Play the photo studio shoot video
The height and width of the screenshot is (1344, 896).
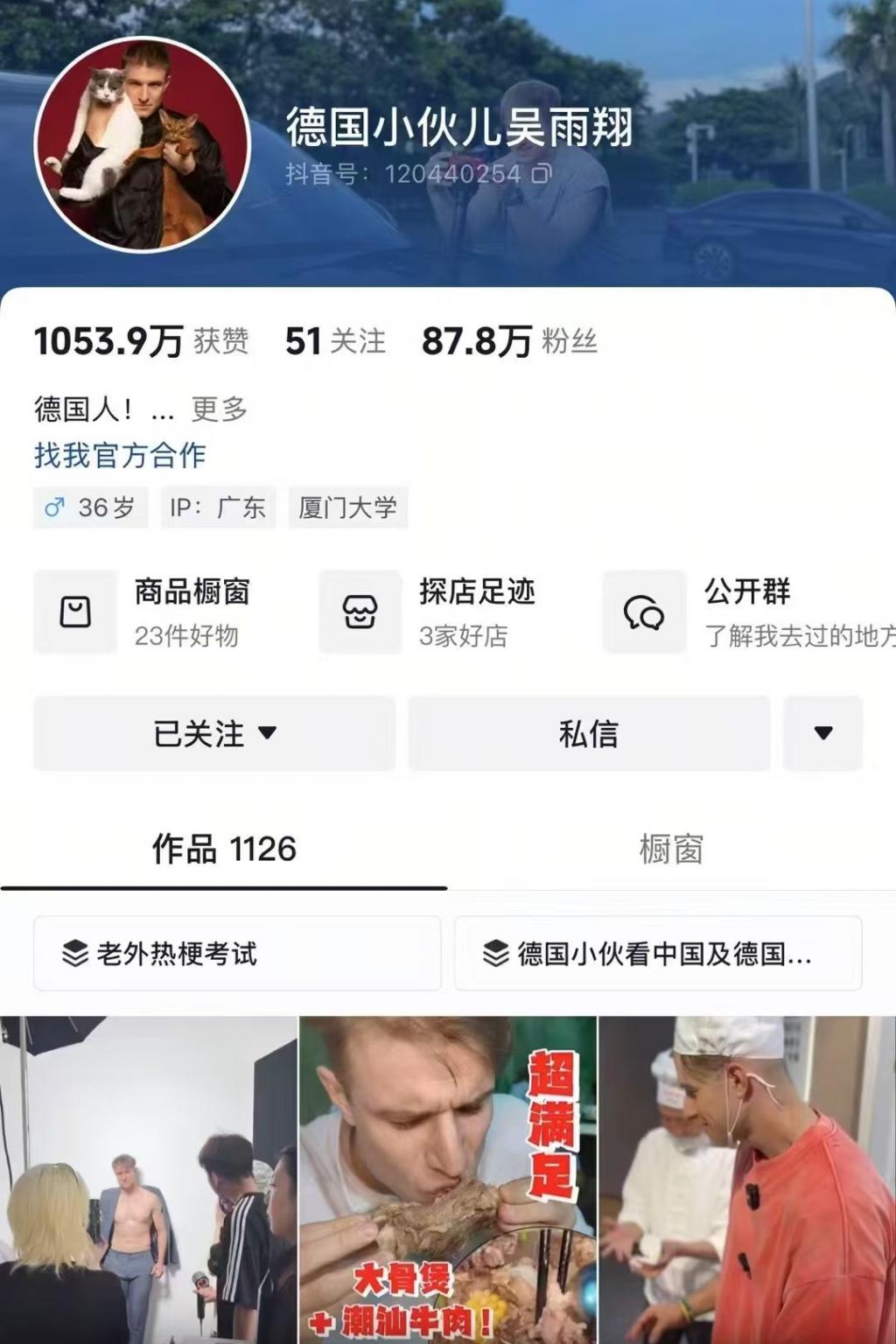pos(148,1179)
